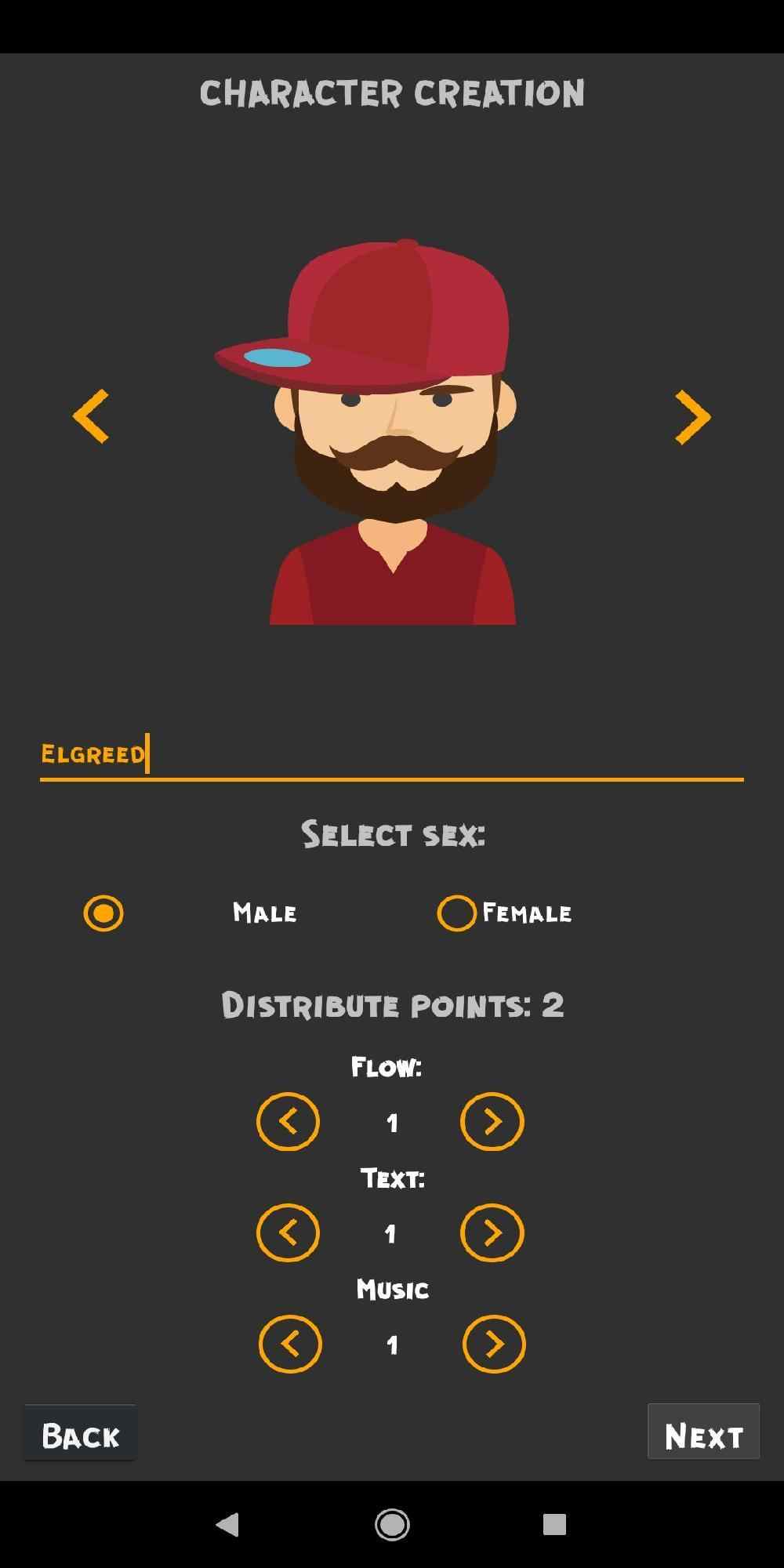Decrease the Music points
The height and width of the screenshot is (1568, 784).
tap(290, 1345)
